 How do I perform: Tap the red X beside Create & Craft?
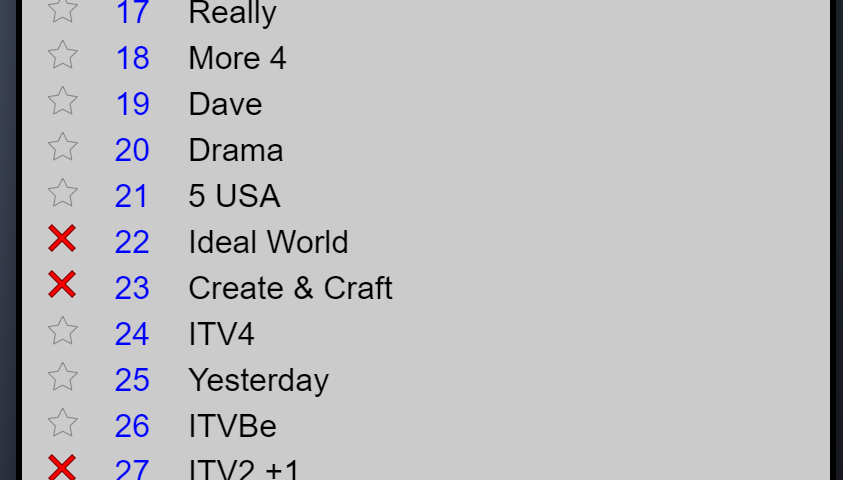[62, 286]
